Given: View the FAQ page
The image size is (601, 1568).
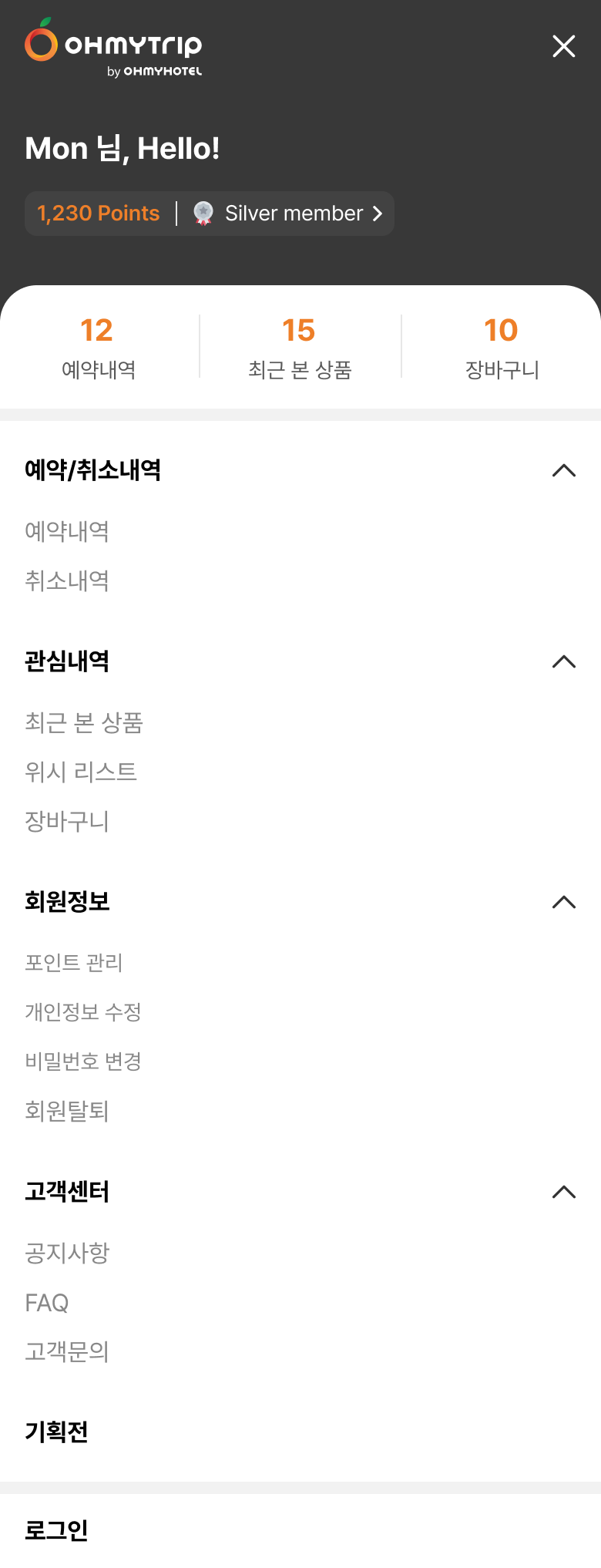Looking at the screenshot, I should tap(47, 1303).
